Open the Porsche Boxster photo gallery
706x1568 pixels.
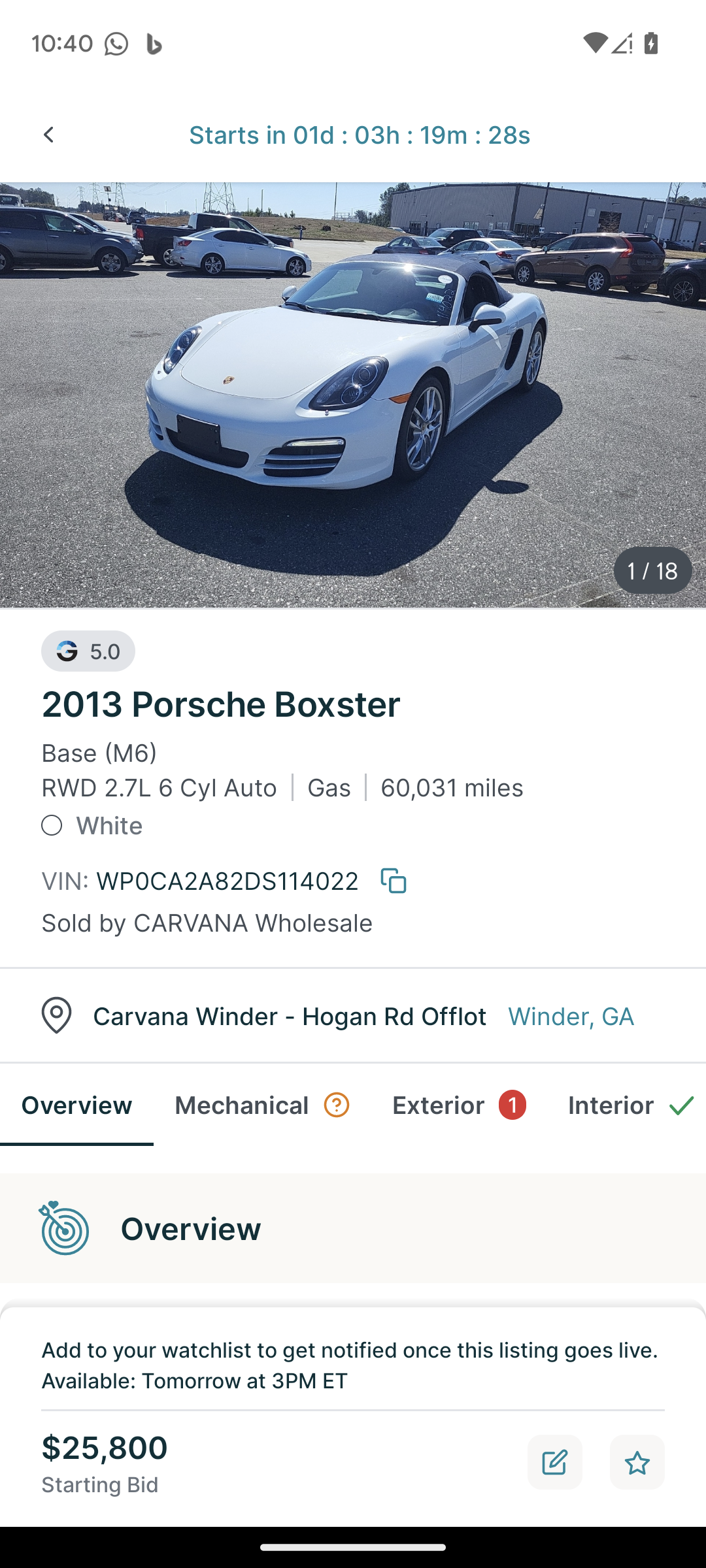pos(353,395)
